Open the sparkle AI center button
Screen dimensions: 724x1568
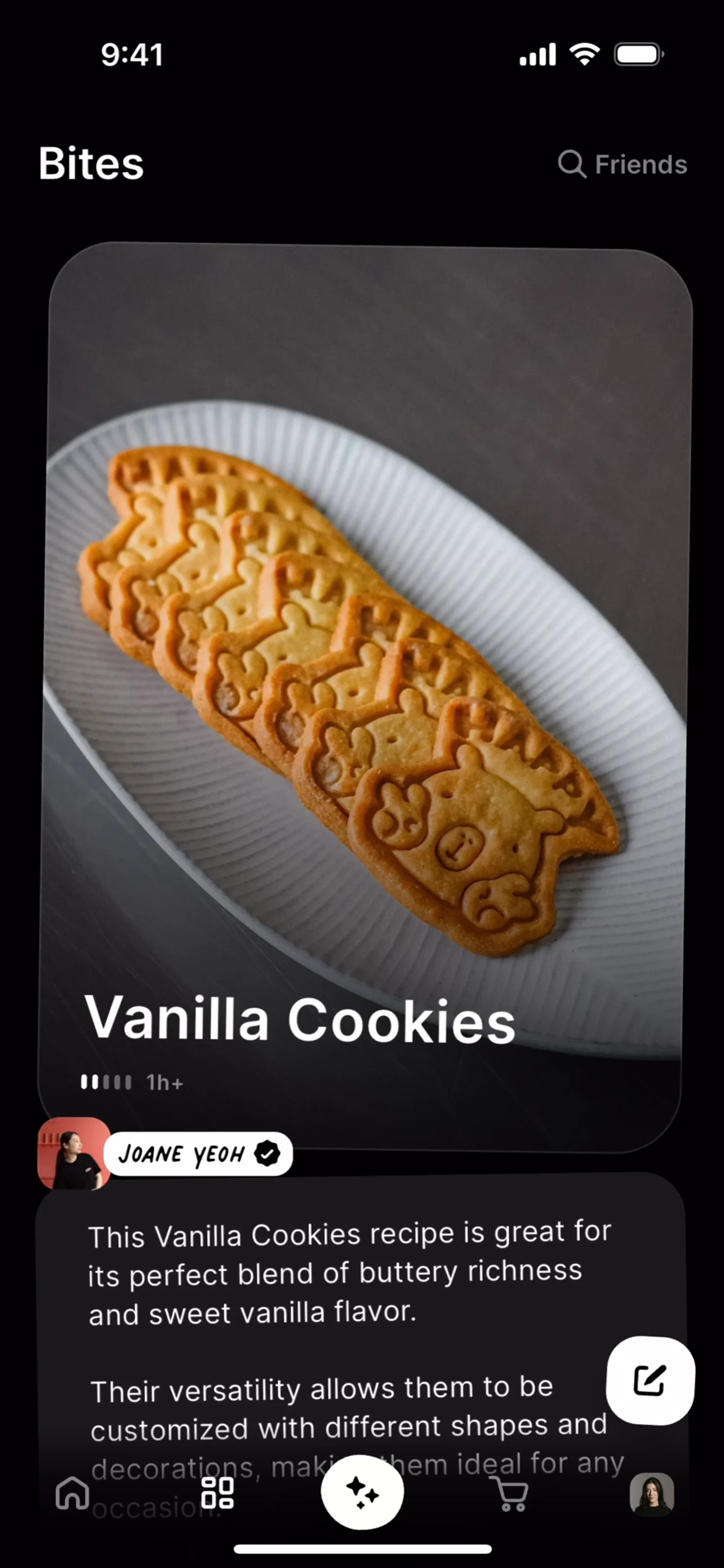[362, 1492]
